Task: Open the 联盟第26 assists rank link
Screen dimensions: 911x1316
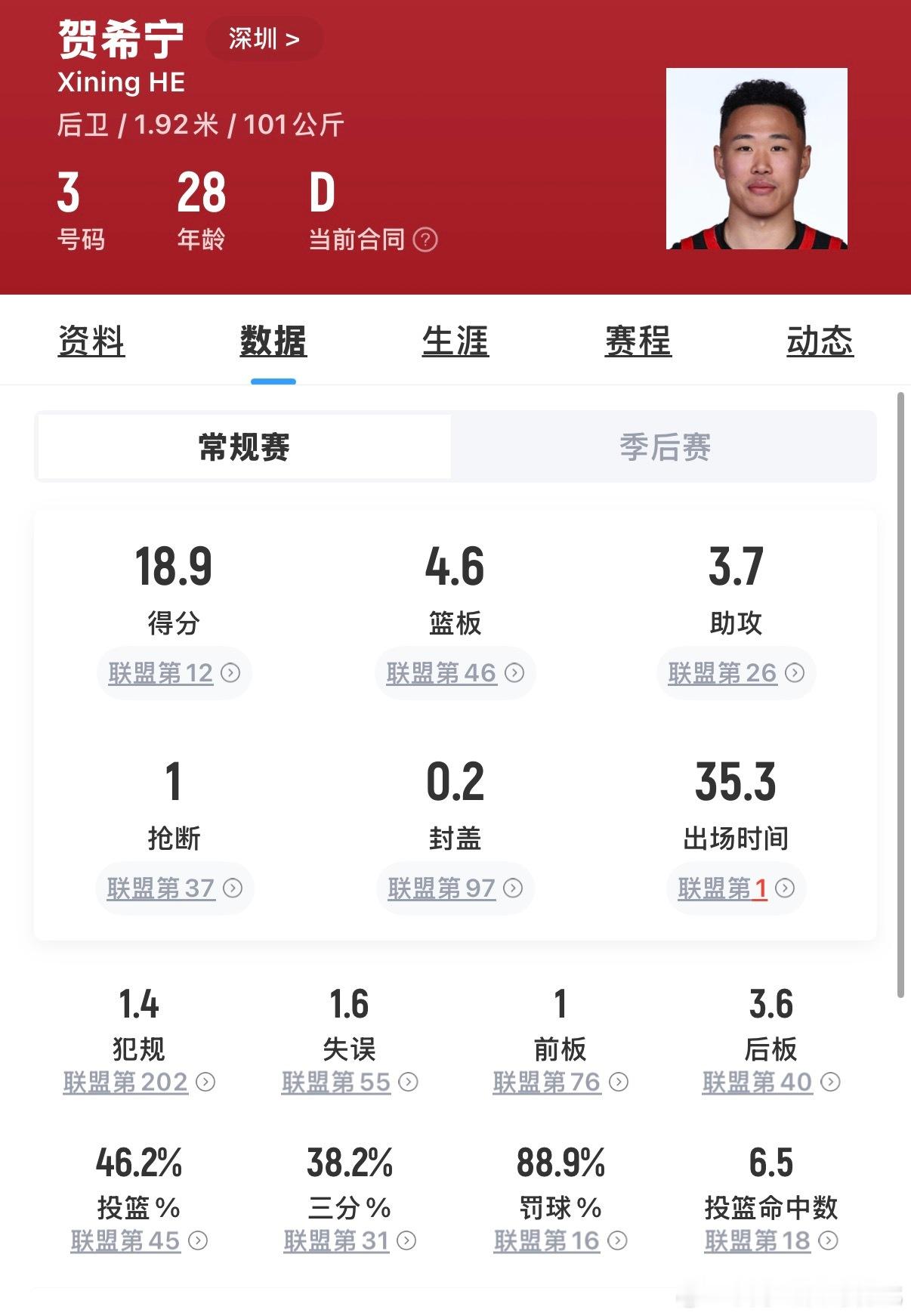Action: point(724,672)
